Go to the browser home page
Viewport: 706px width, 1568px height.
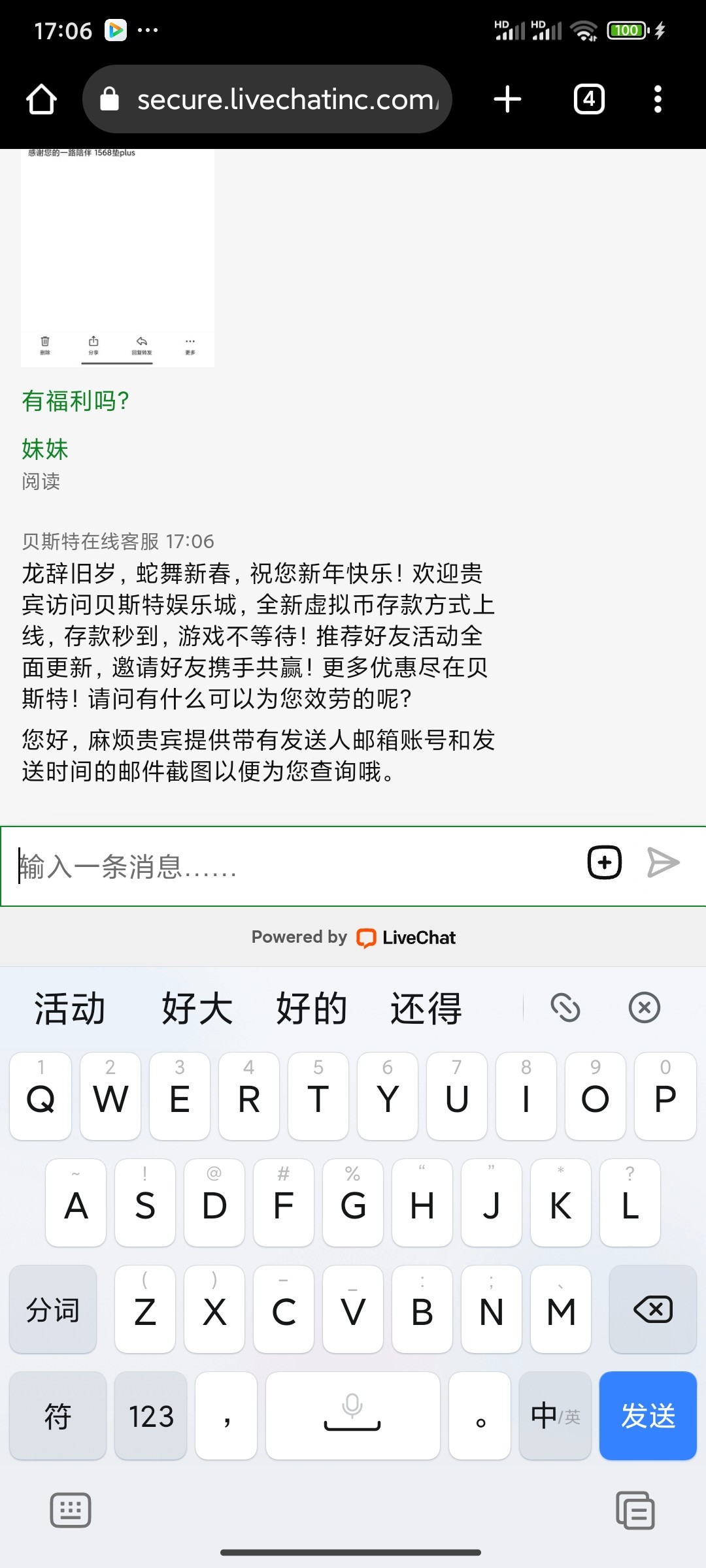pos(41,100)
